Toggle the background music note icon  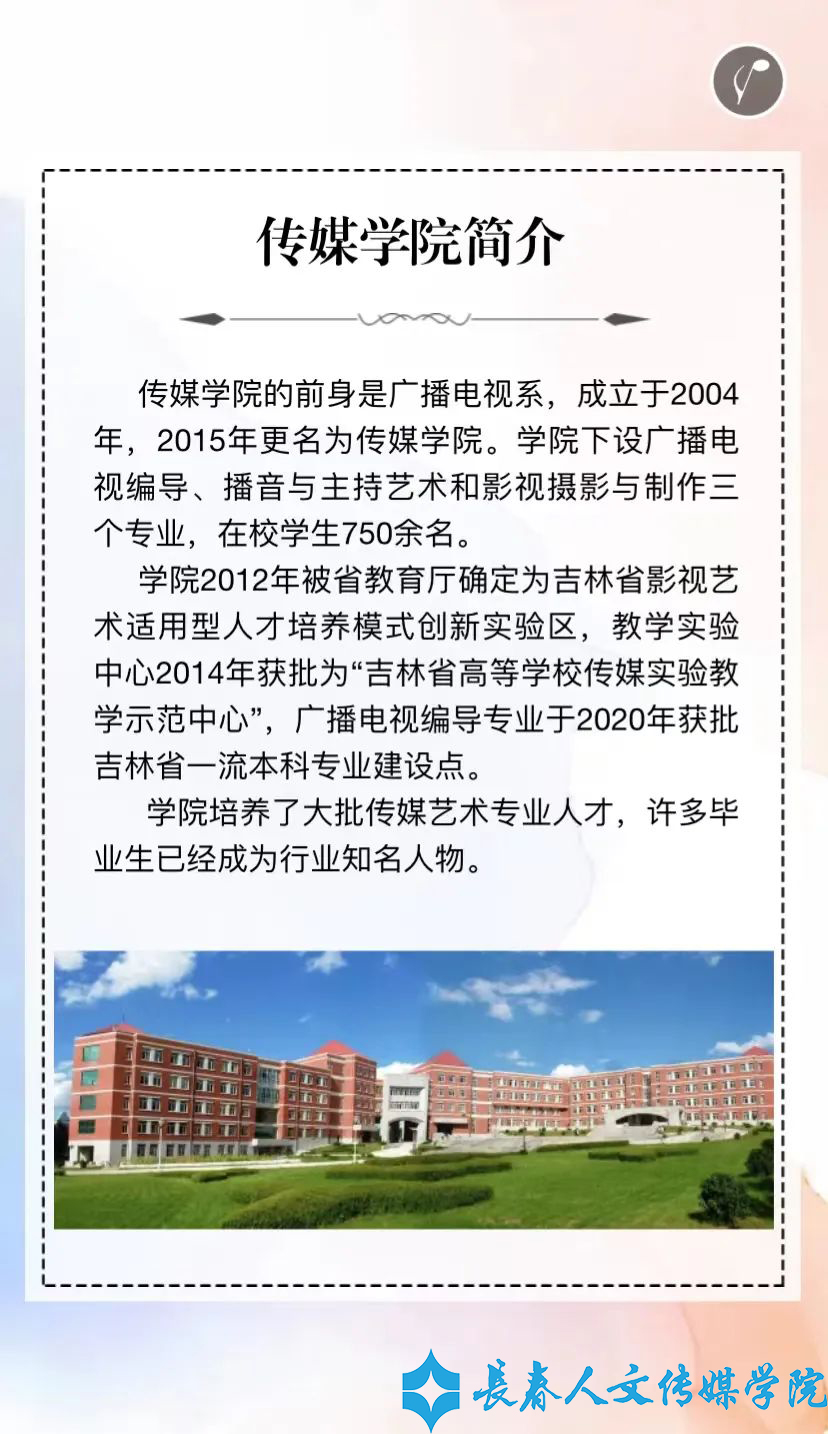(748, 81)
